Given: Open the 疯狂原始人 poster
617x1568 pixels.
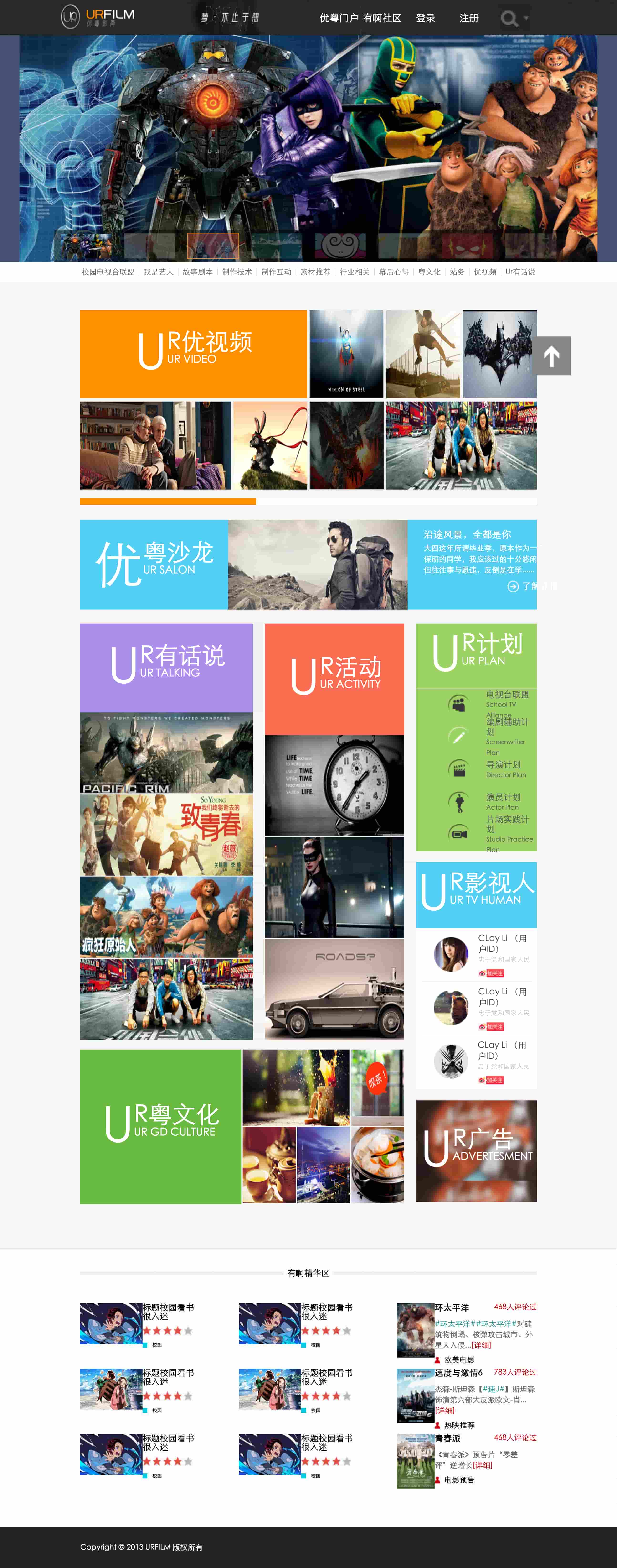Looking at the screenshot, I should pyautogui.click(x=166, y=917).
